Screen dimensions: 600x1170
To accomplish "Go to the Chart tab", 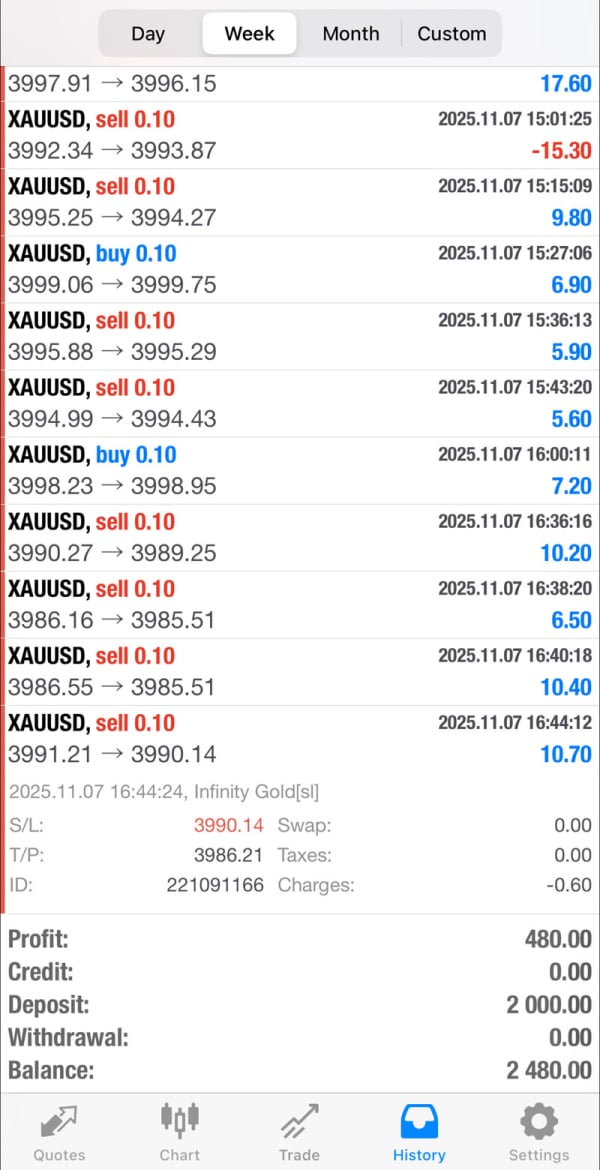I will pos(180,1131).
